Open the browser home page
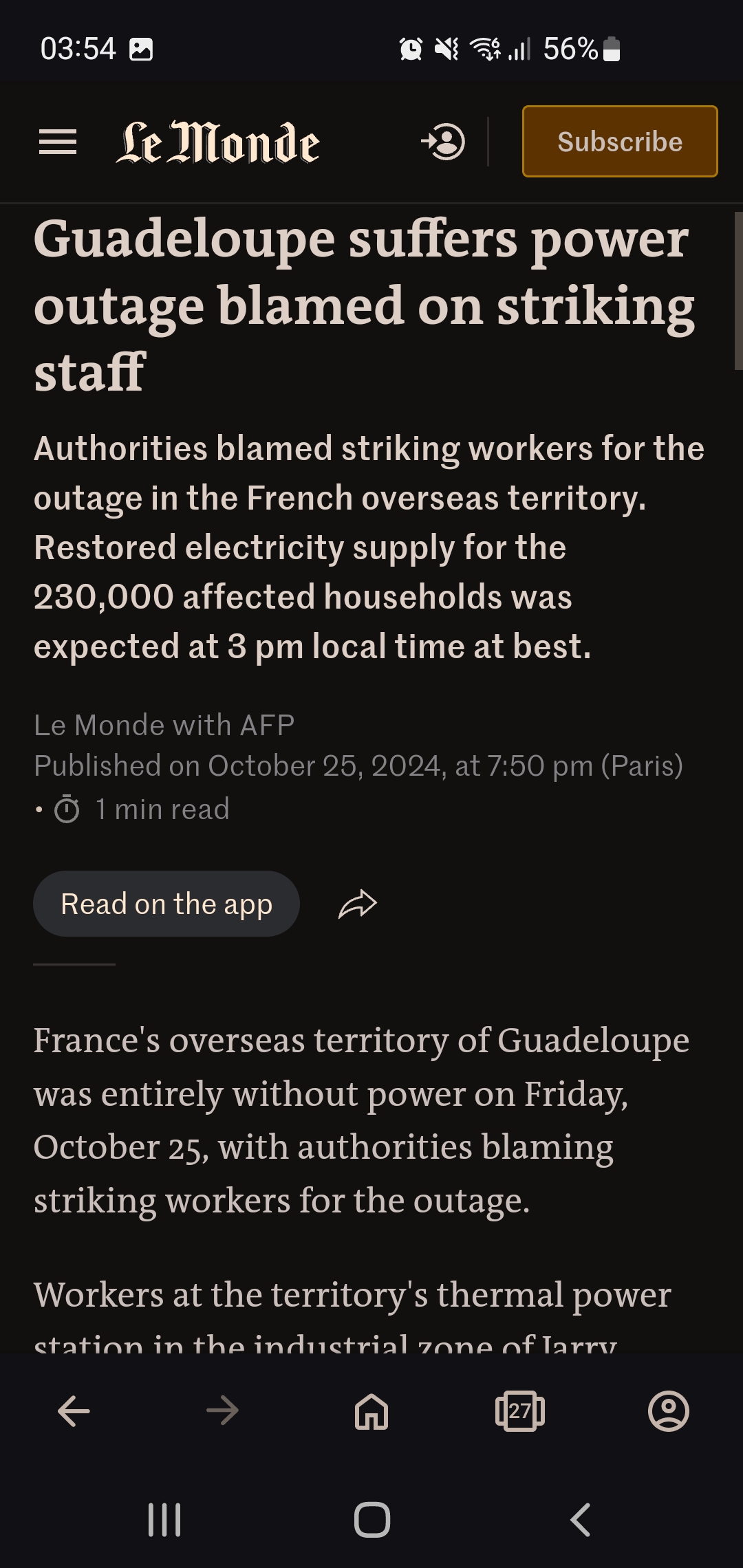Viewport: 743px width, 1568px height. [x=371, y=1411]
